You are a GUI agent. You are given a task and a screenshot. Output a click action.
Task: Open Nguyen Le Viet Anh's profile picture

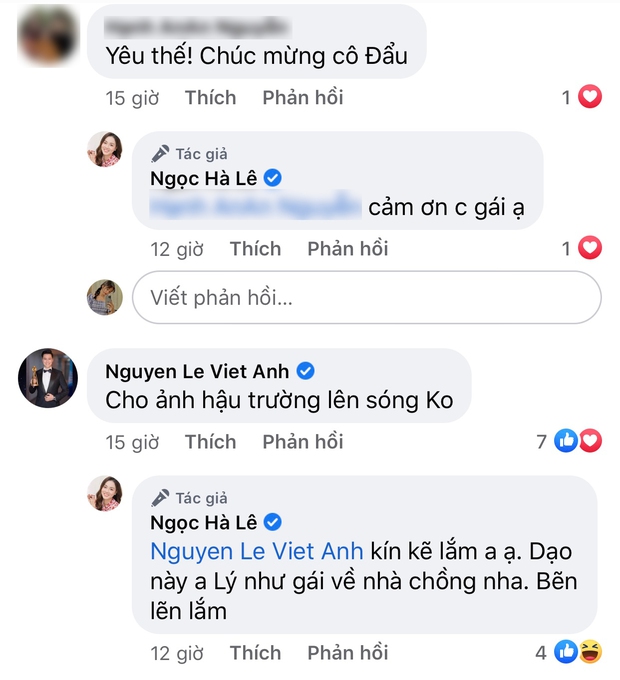point(46,378)
